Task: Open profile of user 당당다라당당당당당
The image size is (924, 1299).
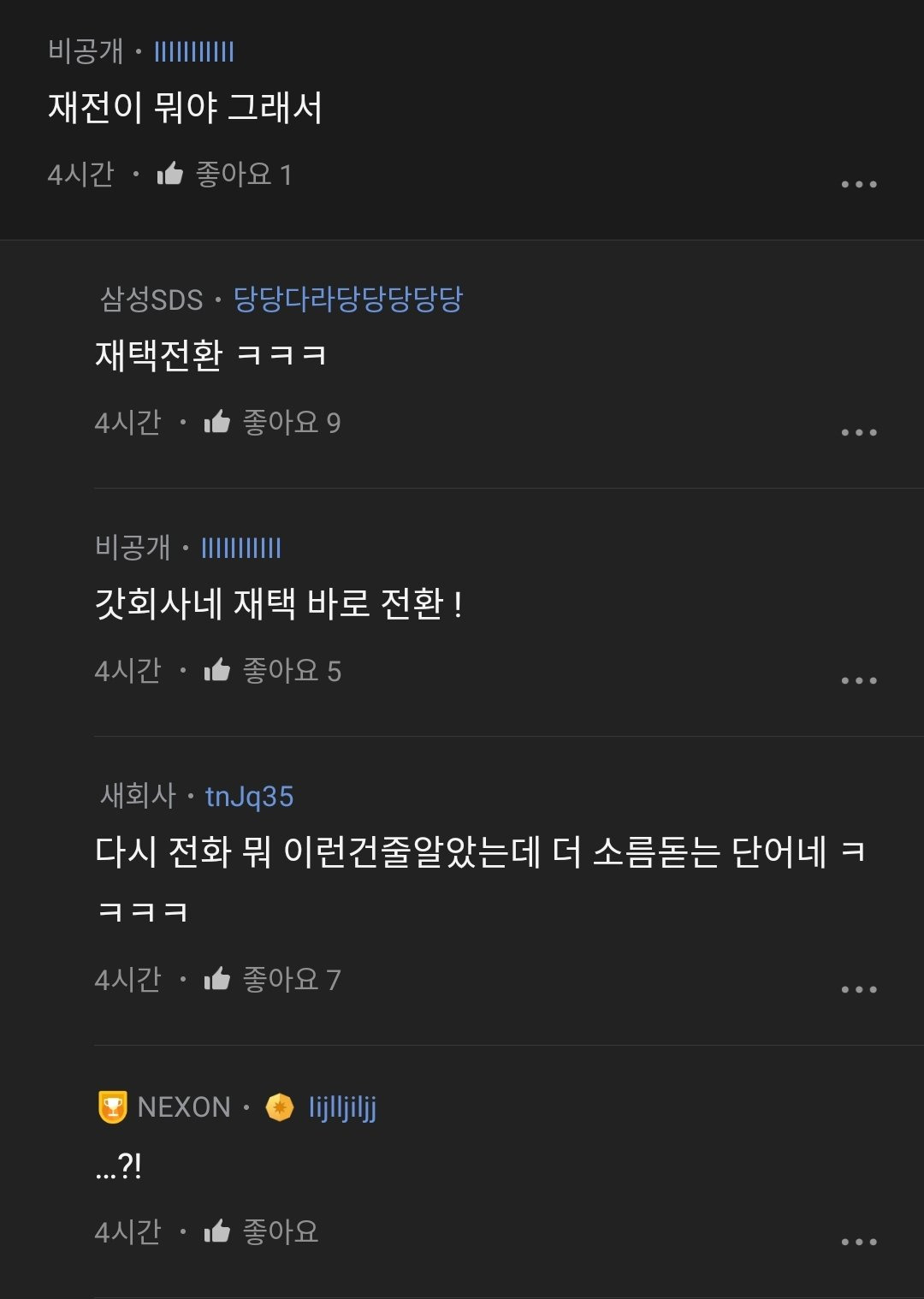Action: point(347,299)
